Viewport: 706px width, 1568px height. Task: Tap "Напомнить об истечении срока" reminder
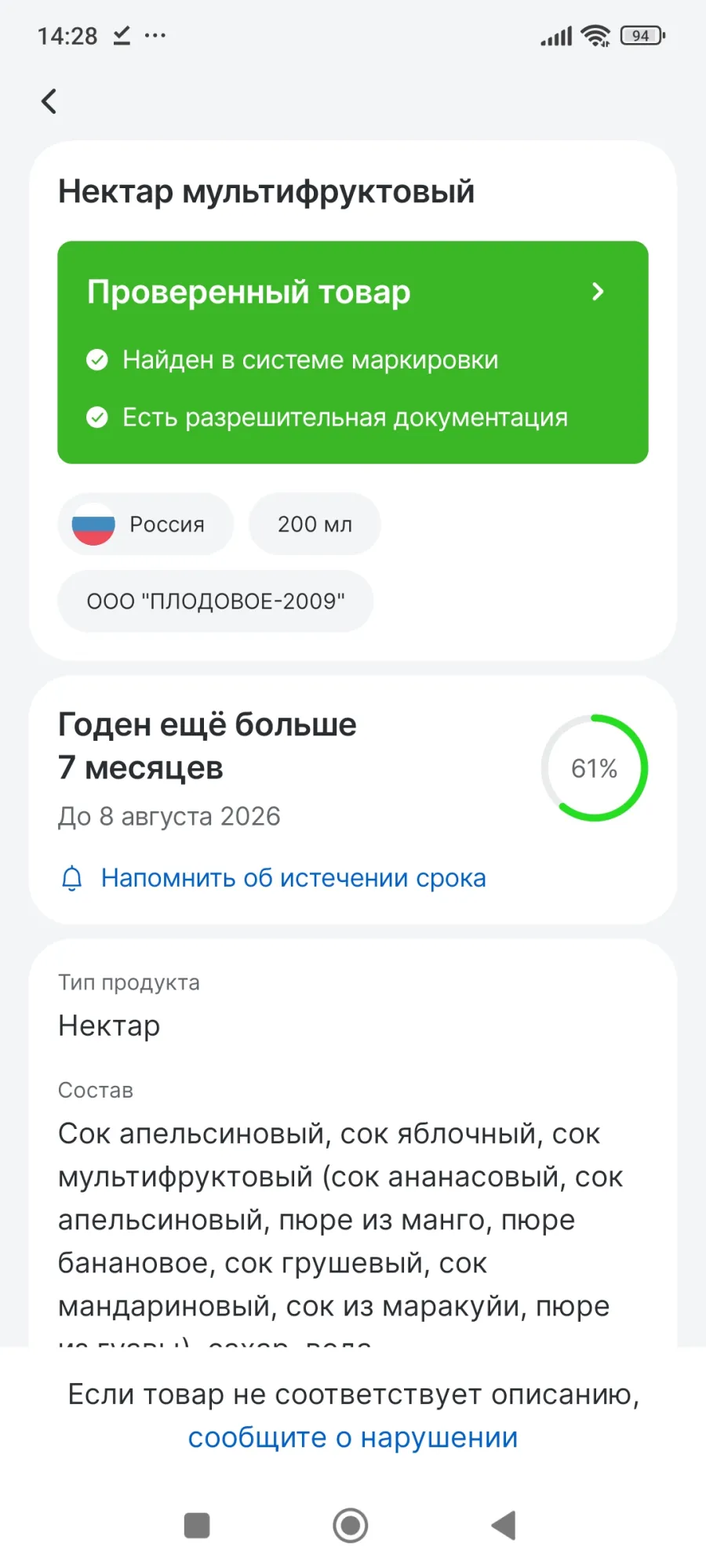point(293,878)
